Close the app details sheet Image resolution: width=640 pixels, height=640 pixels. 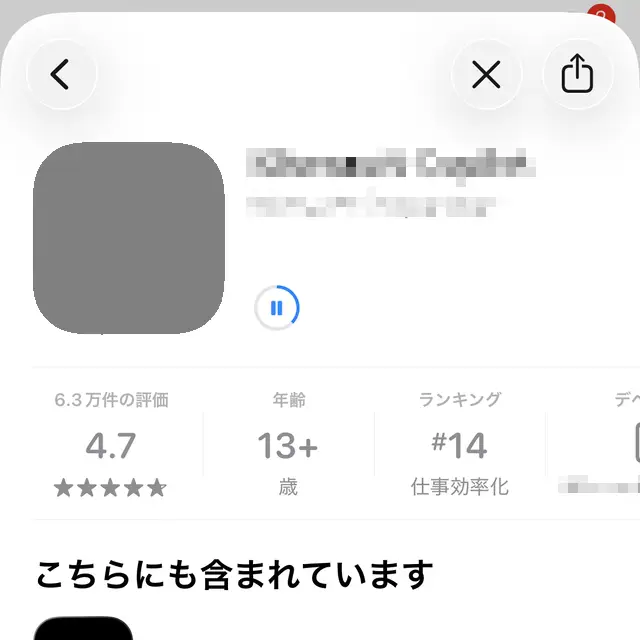pos(486,74)
